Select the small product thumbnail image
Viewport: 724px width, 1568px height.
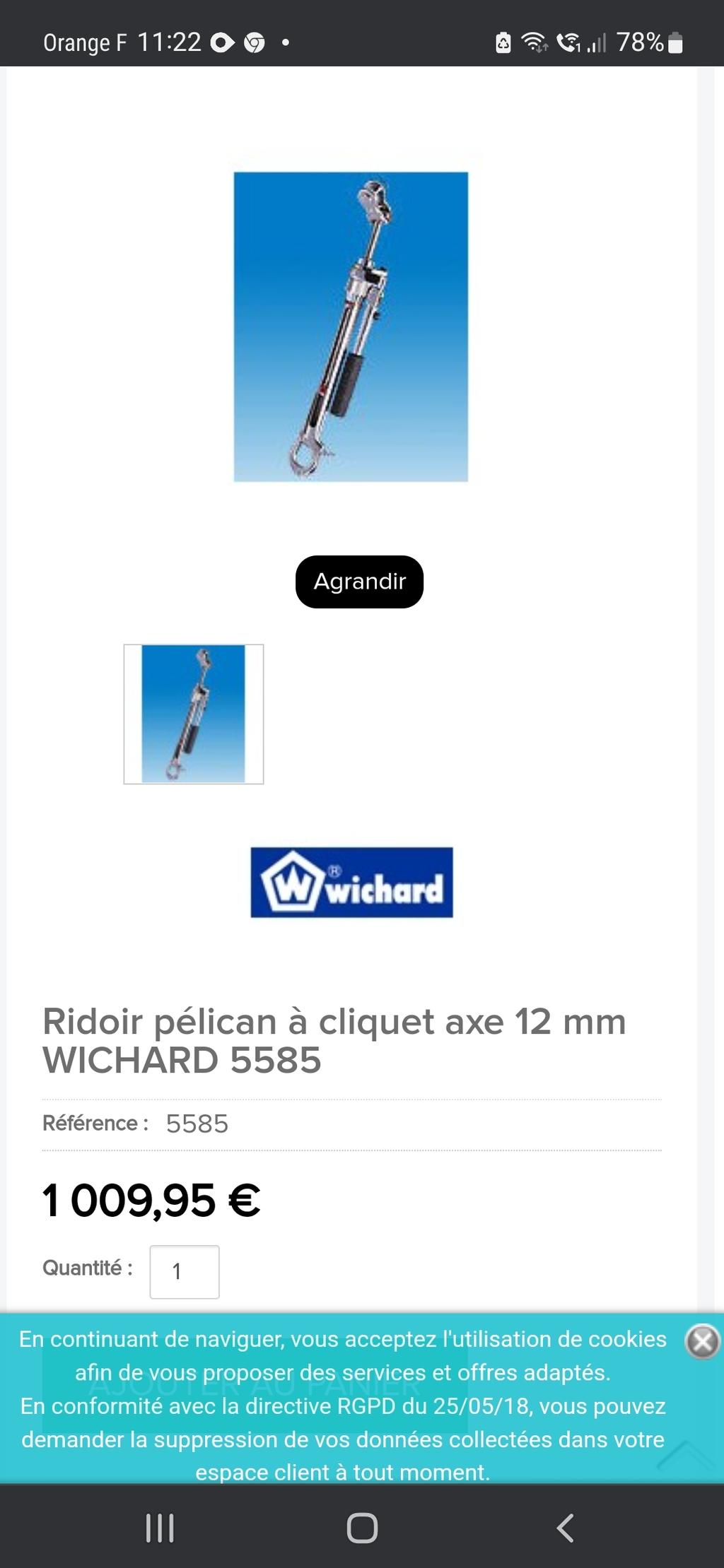[194, 714]
